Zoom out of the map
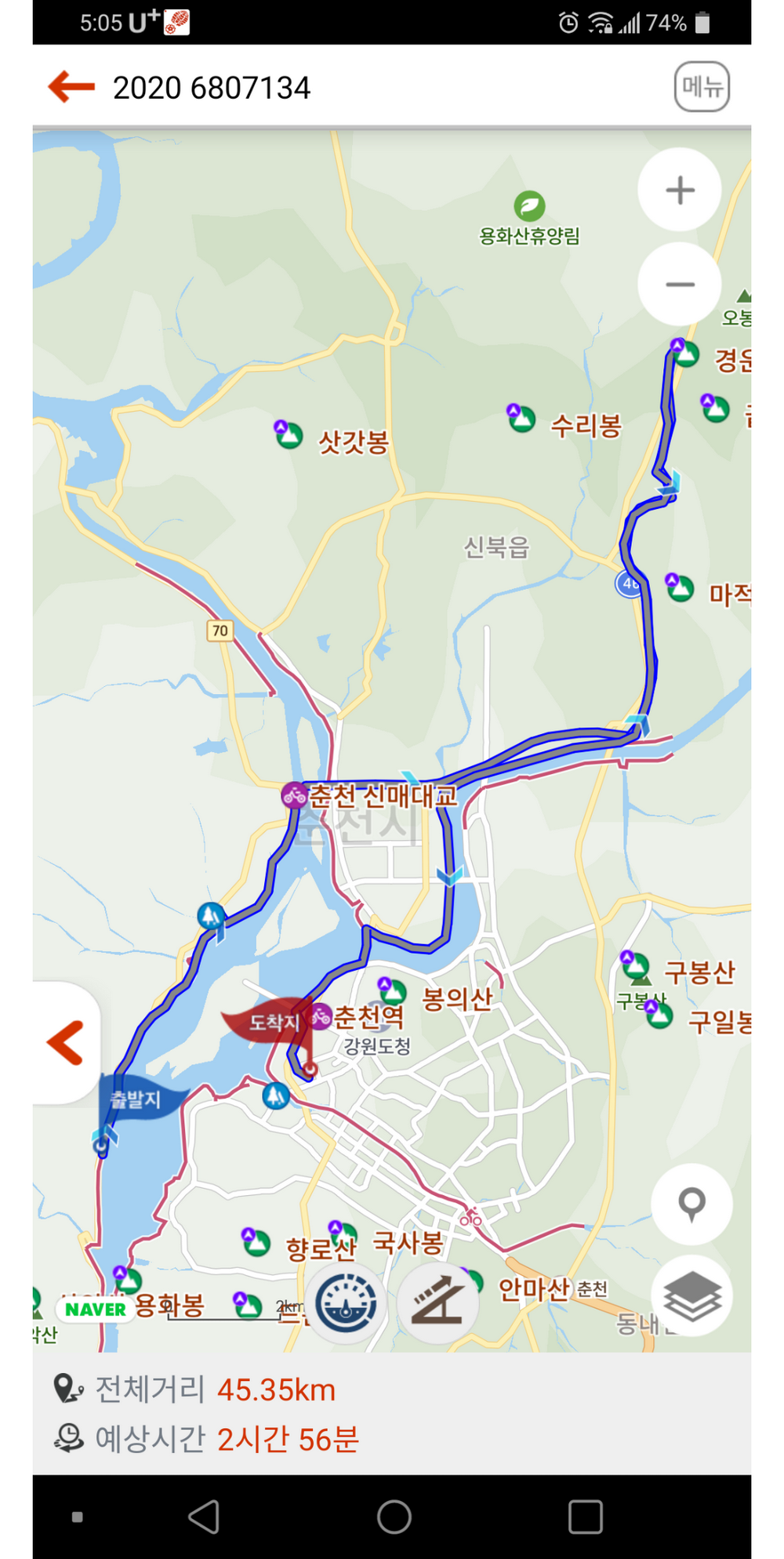Screen dimensions: 784x1559 pos(680,284)
